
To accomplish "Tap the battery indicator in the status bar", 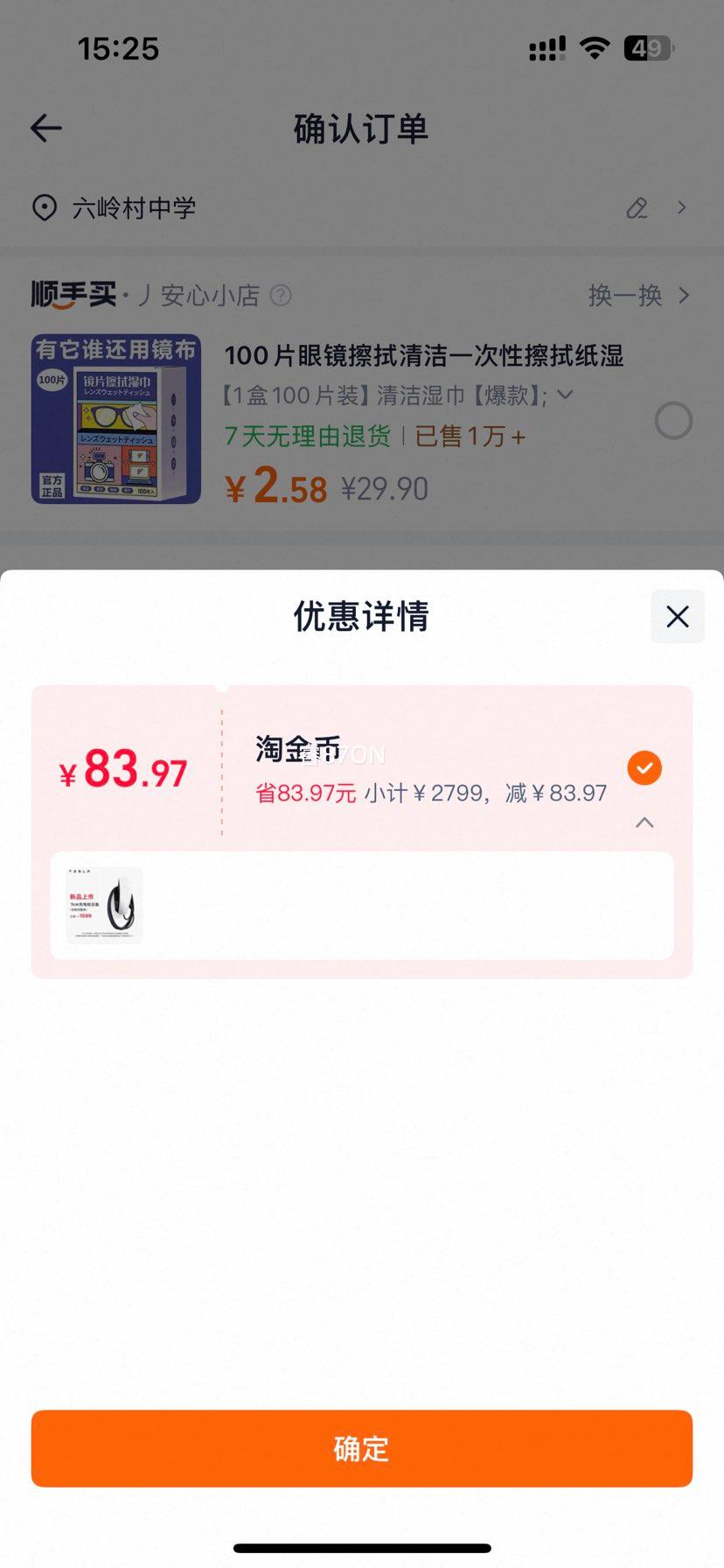I will [x=645, y=48].
